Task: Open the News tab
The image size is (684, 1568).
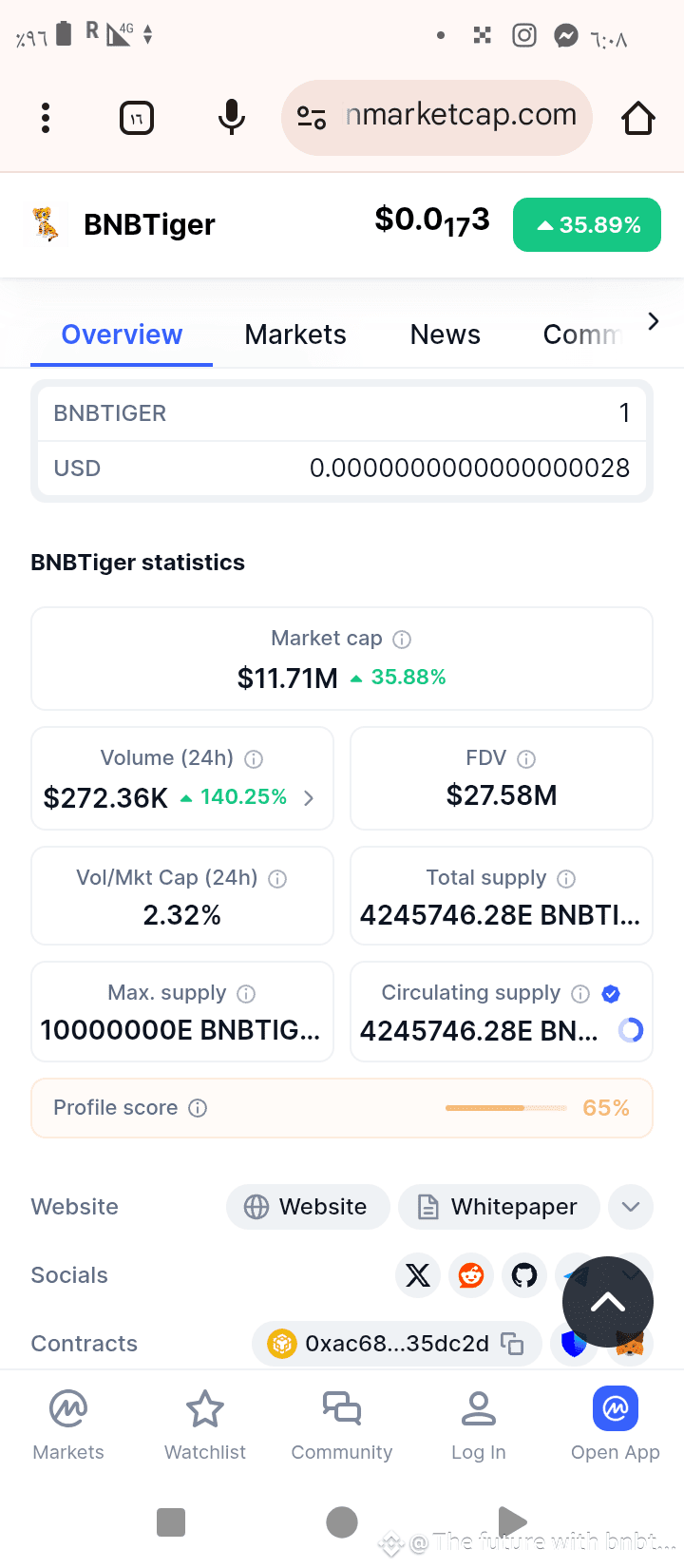Action: point(445,335)
